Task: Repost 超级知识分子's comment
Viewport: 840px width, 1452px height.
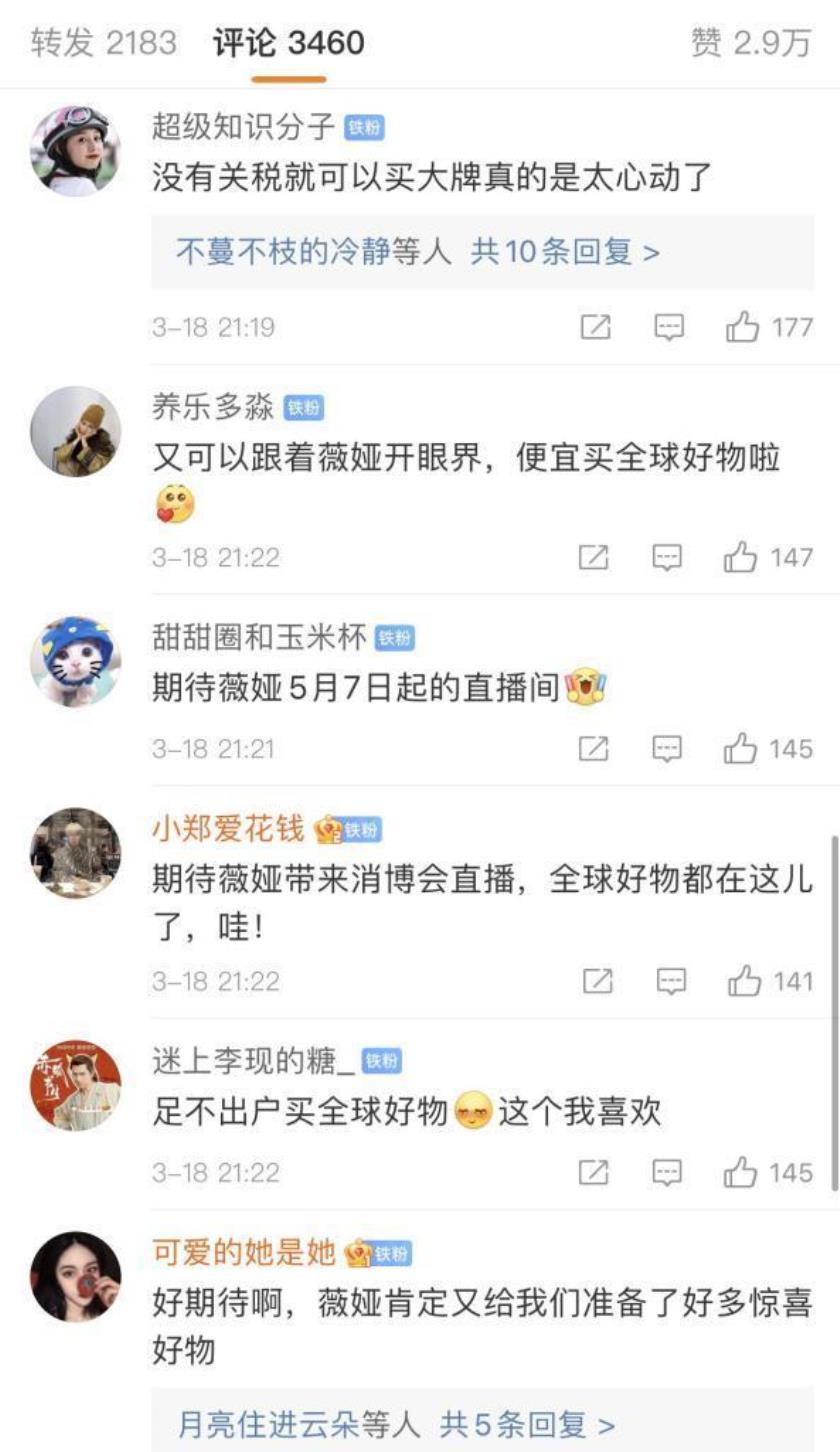Action: [596, 327]
